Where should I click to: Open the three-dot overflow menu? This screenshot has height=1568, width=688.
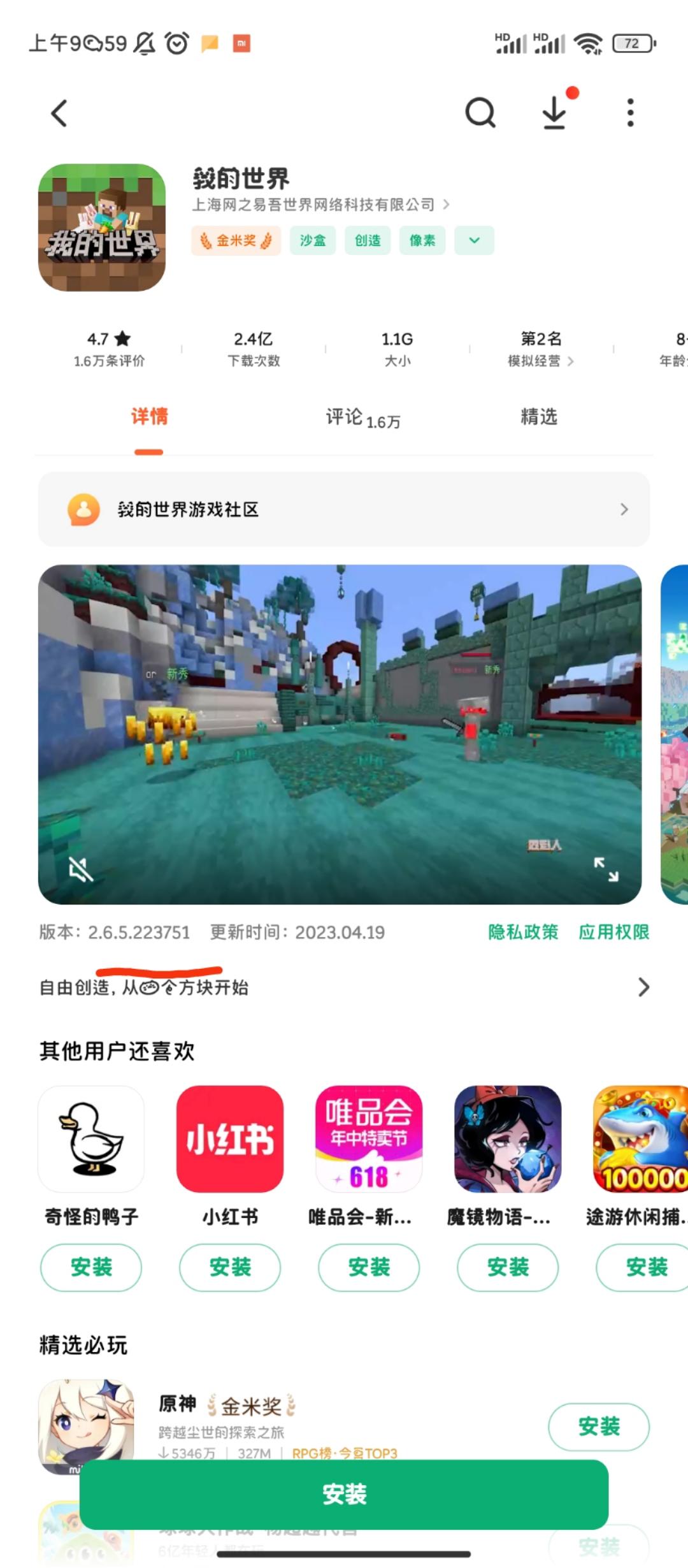(629, 112)
